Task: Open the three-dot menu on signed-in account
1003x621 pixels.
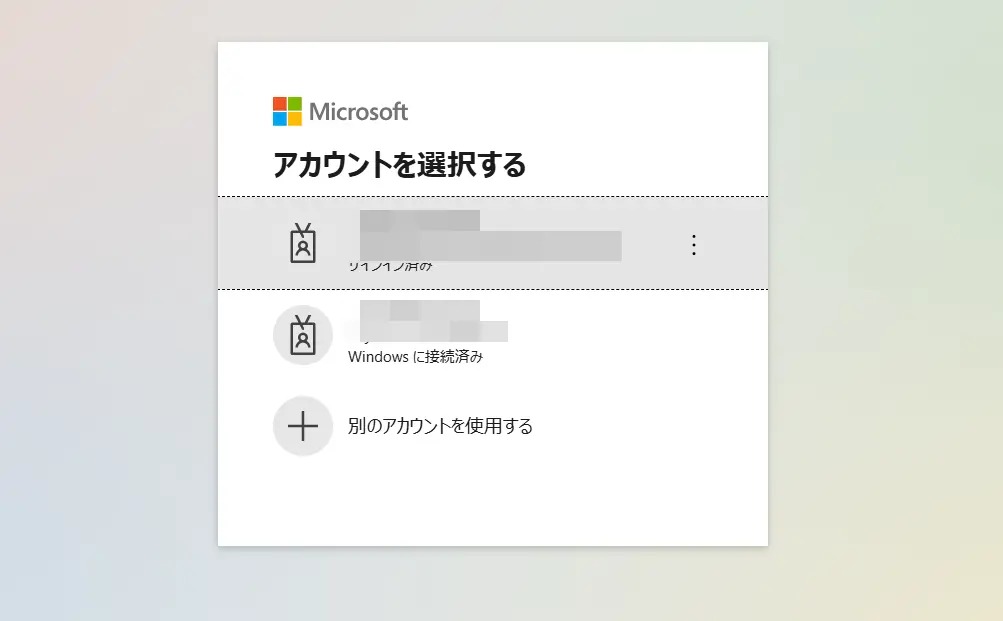Action: pos(694,245)
